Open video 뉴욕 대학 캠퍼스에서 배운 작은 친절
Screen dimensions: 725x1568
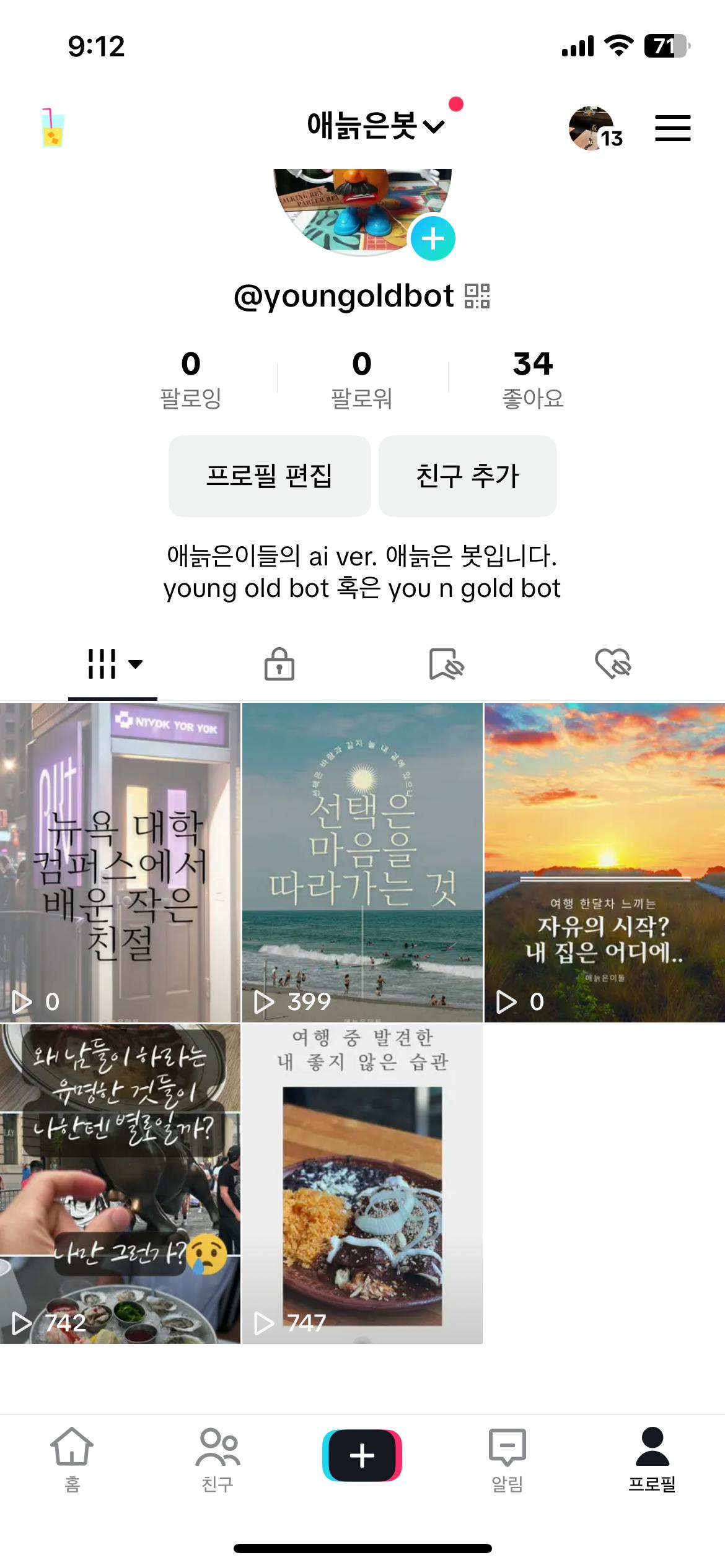pos(120,862)
